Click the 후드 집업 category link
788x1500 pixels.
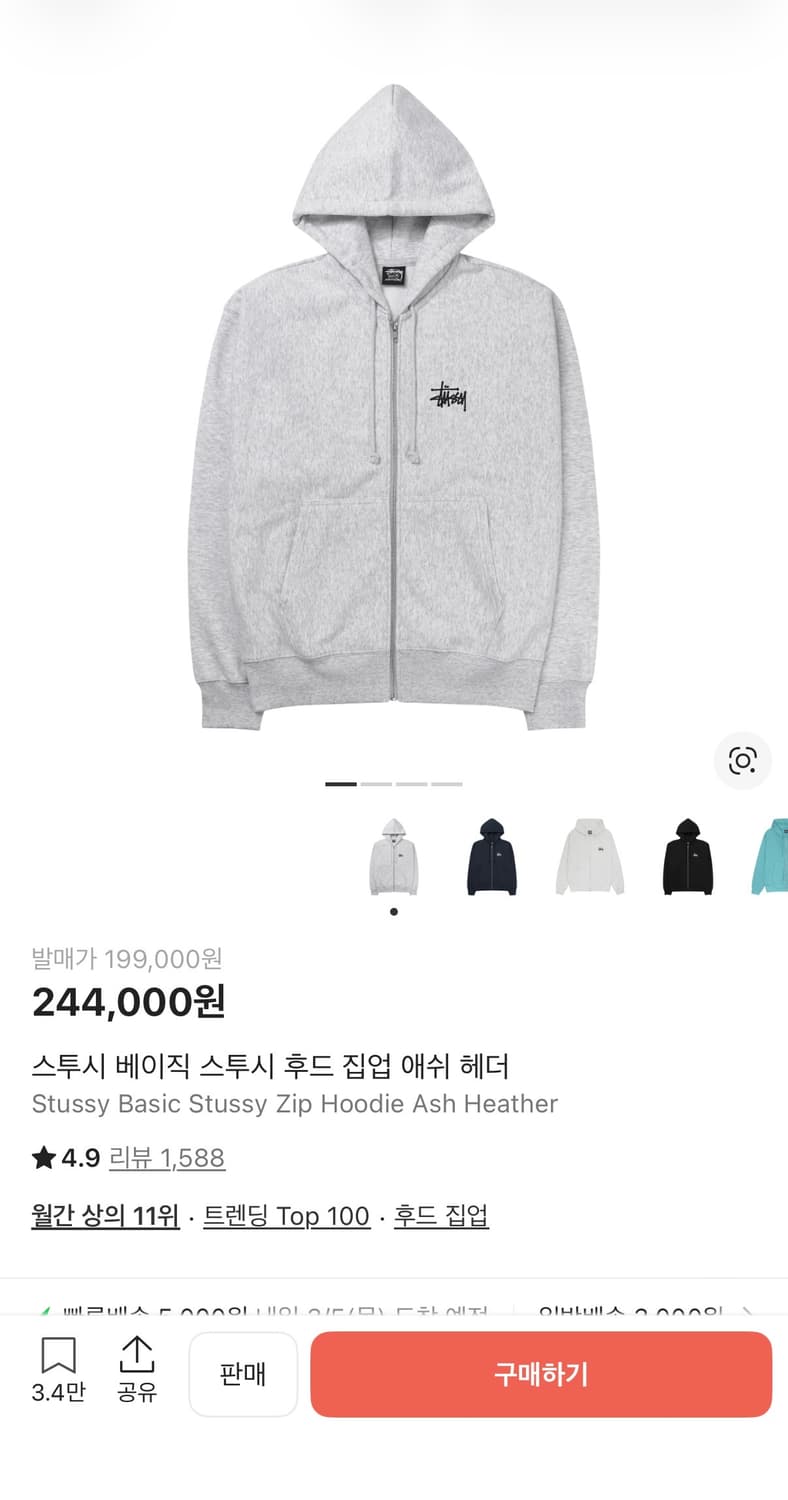click(x=440, y=1215)
